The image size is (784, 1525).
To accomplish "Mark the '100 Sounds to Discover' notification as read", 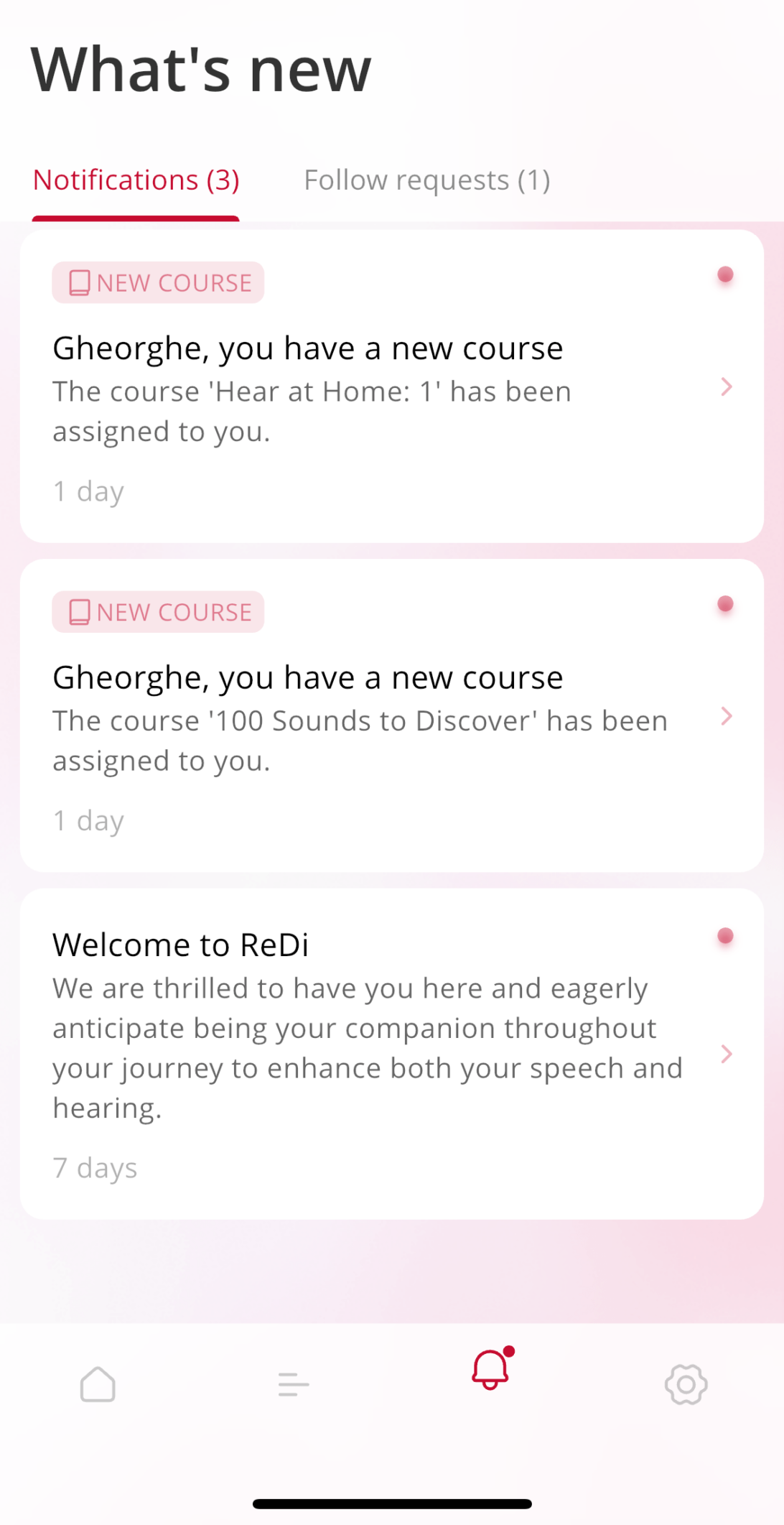I will pyautogui.click(x=726, y=605).
